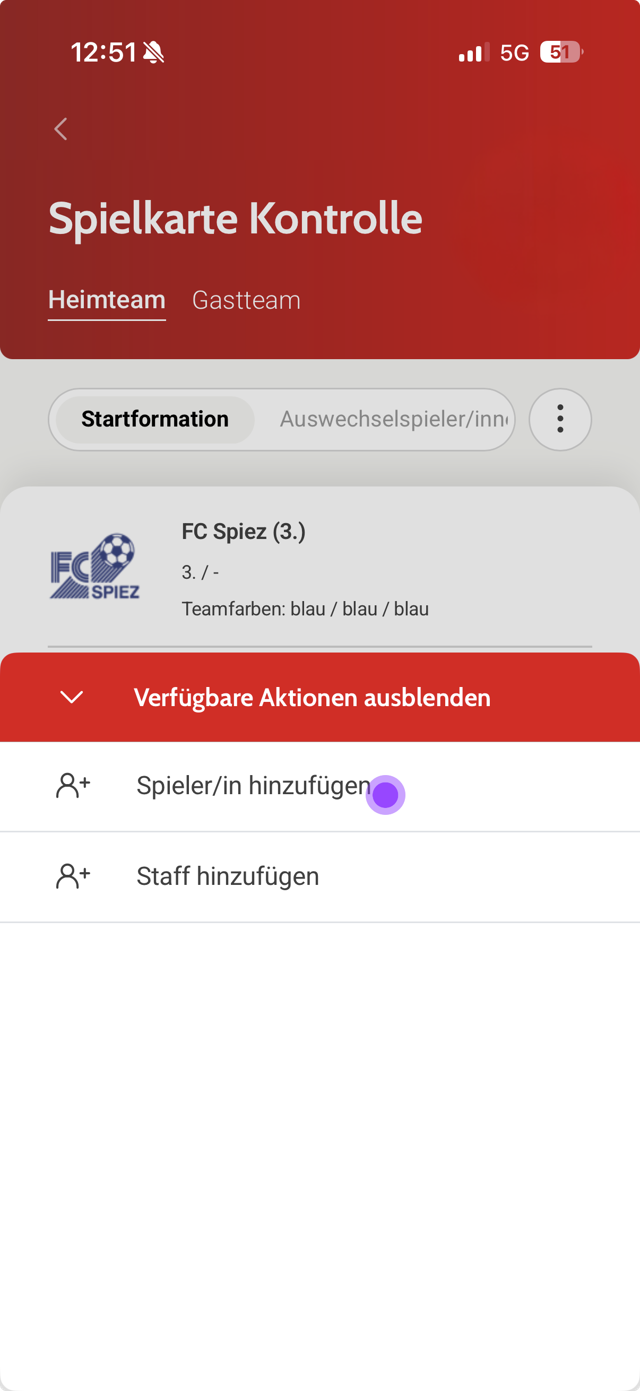
Task: Open the three-dot overflow menu
Action: [x=560, y=419]
